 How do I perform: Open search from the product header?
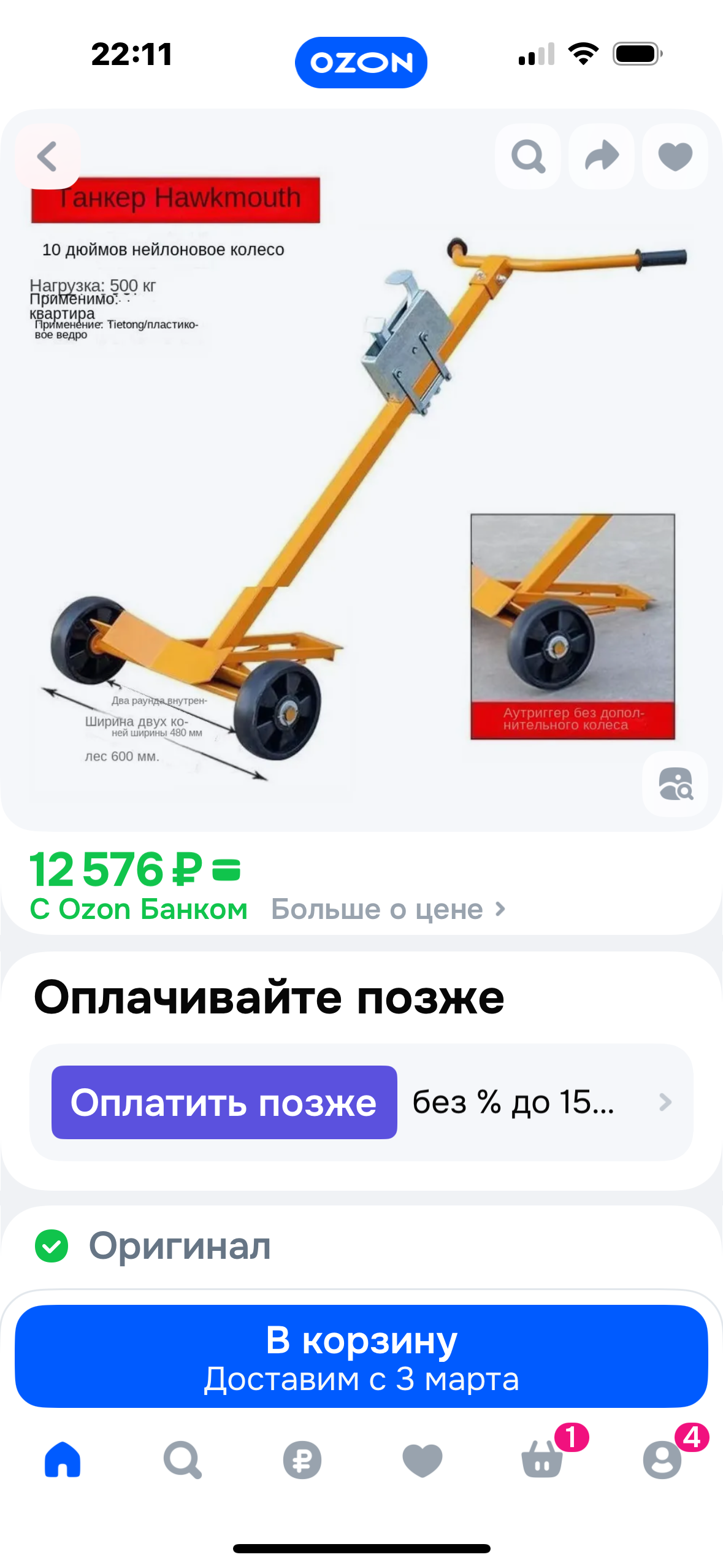point(527,156)
